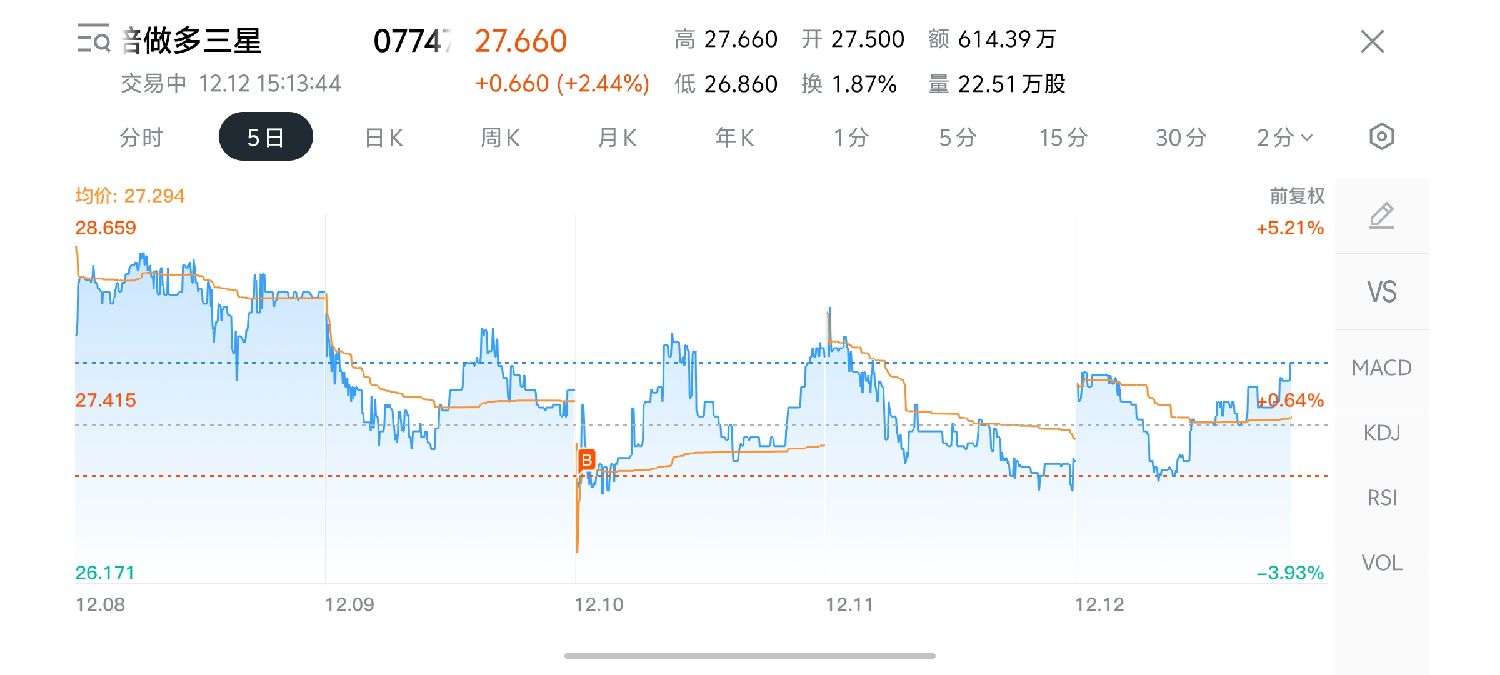The width and height of the screenshot is (1500, 675).
Task: Display the VOL volume indicator
Action: pyautogui.click(x=1381, y=563)
